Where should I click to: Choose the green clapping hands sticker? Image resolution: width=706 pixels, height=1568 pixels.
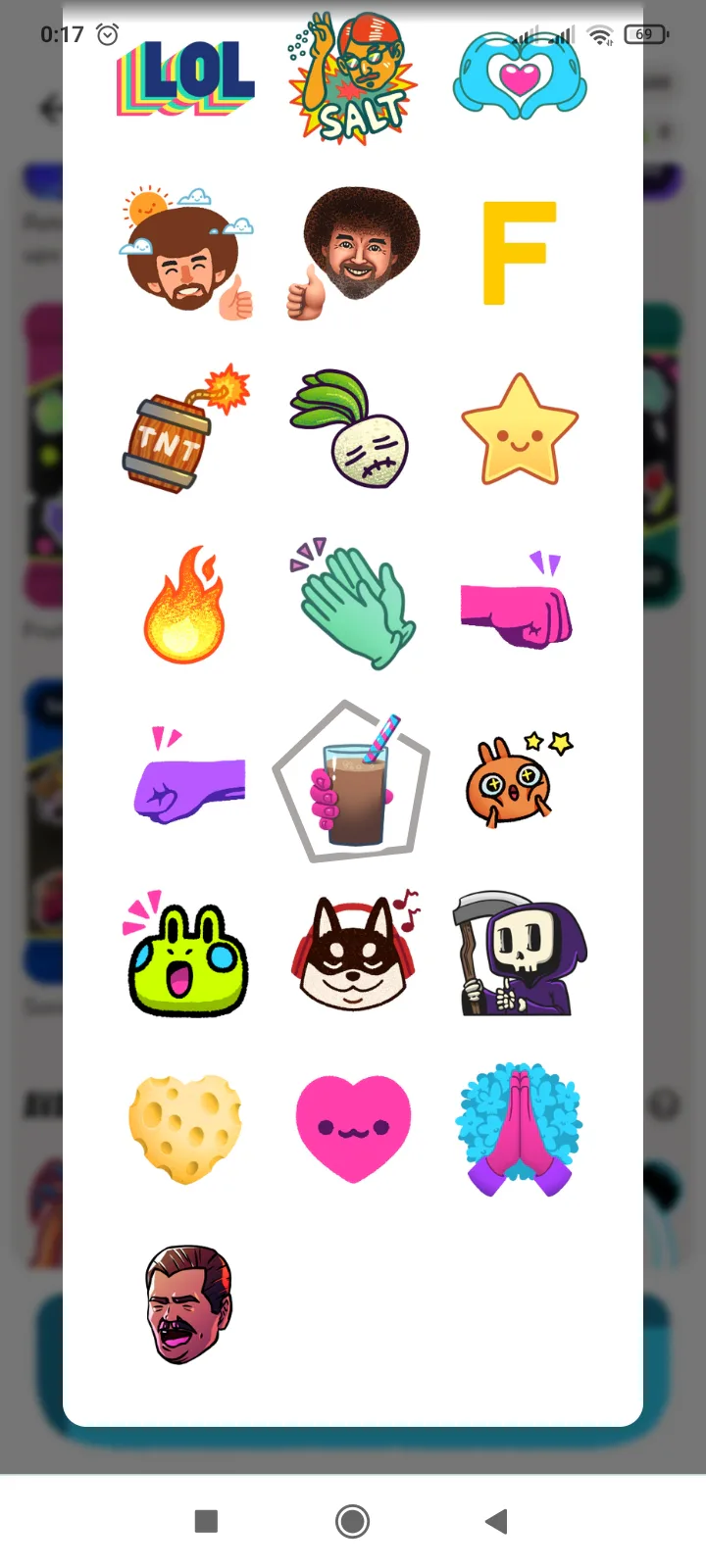pos(353,605)
